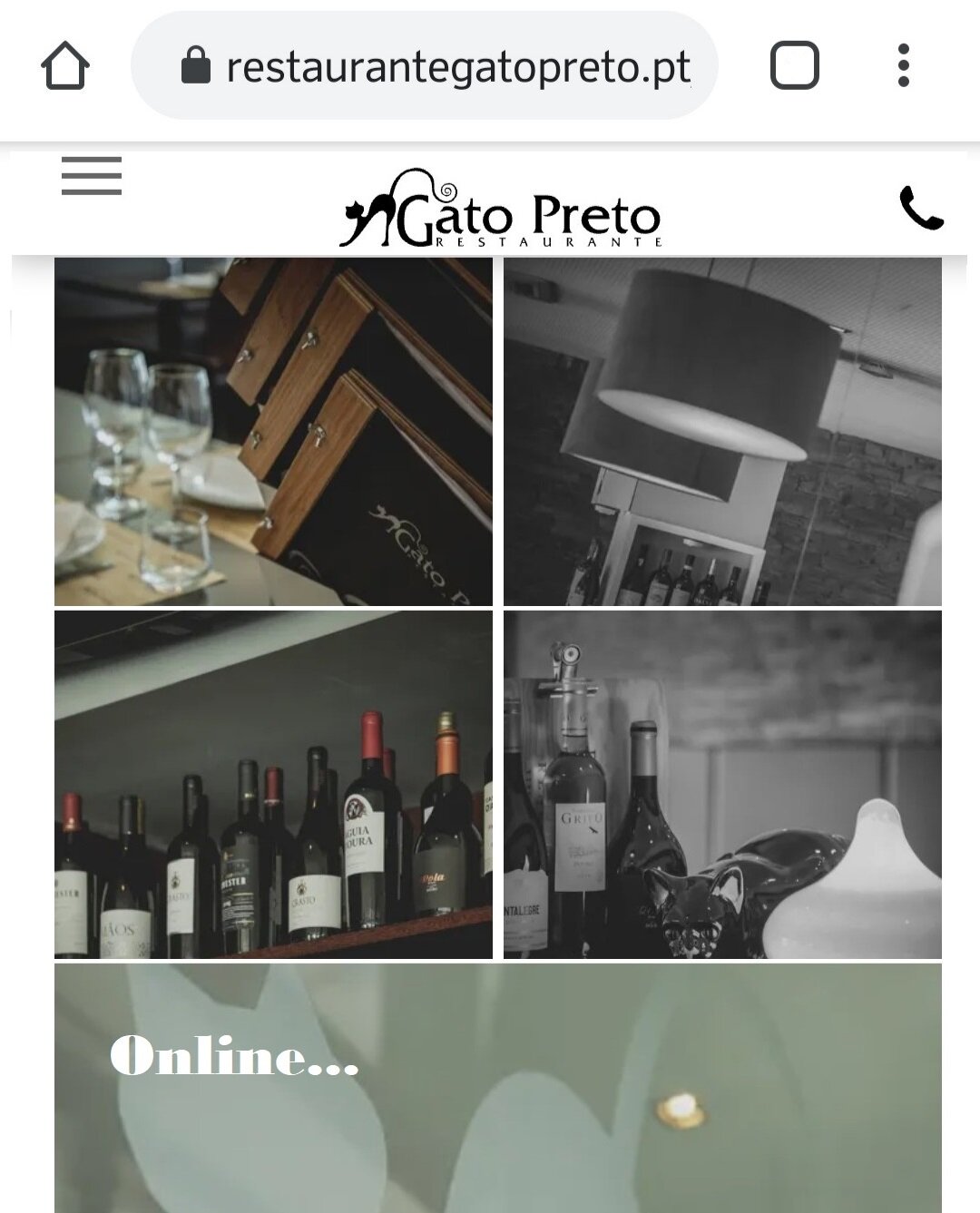This screenshot has width=980, height=1213.
Task: Edit the restaurantegatopreto.pt address bar
Action: 457,66
